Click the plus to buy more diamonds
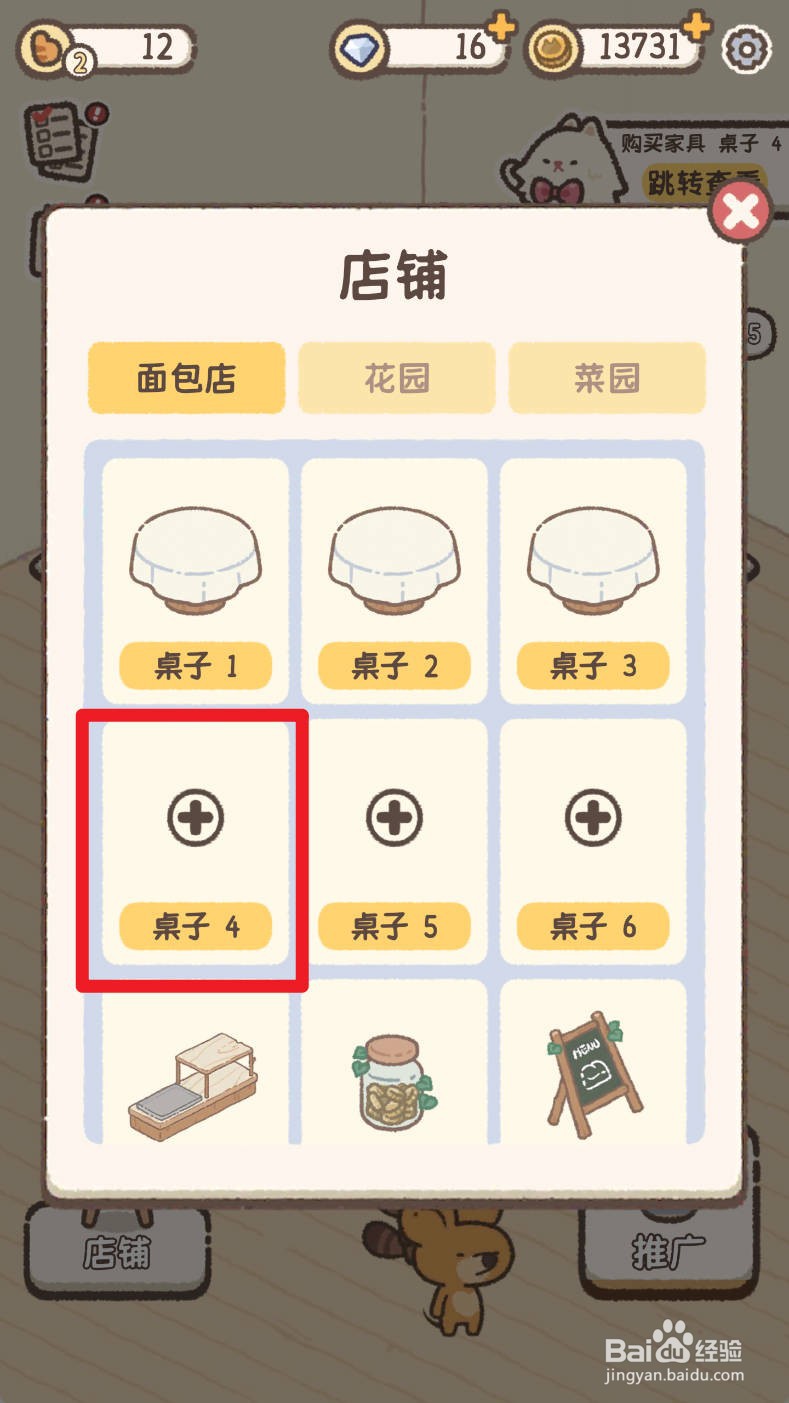This screenshot has width=789, height=1403. [x=500, y=26]
